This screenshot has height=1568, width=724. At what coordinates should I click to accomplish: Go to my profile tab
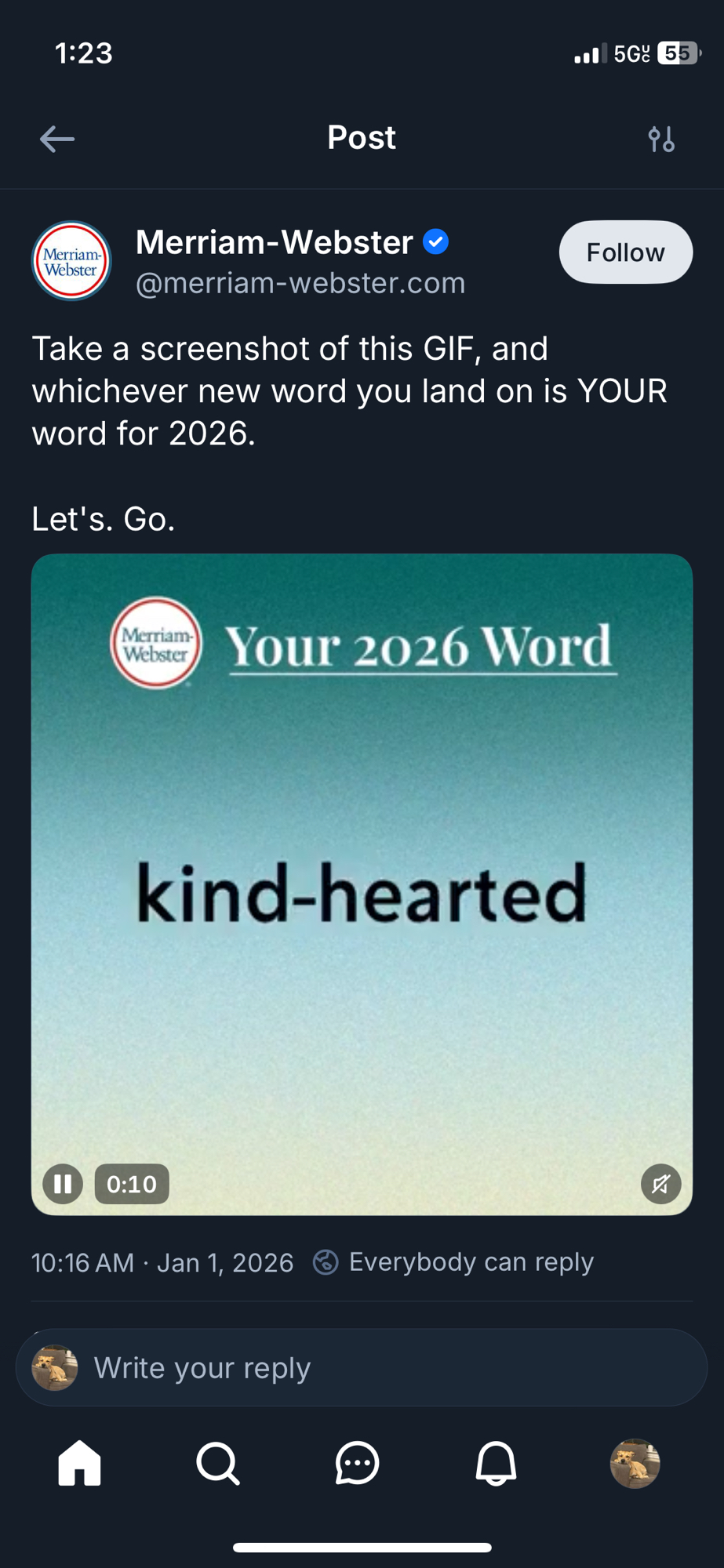(x=635, y=1463)
